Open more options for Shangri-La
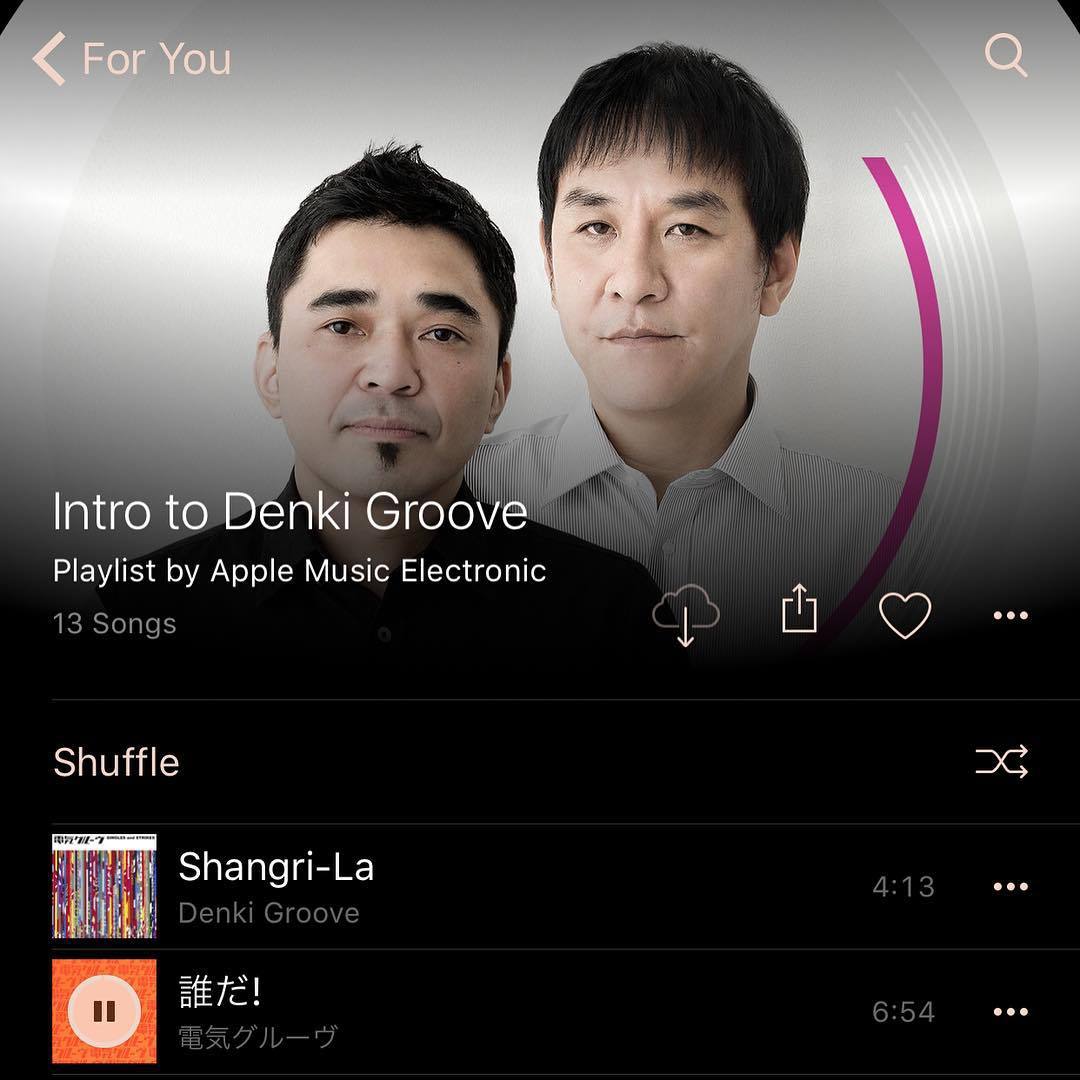 click(x=1010, y=887)
